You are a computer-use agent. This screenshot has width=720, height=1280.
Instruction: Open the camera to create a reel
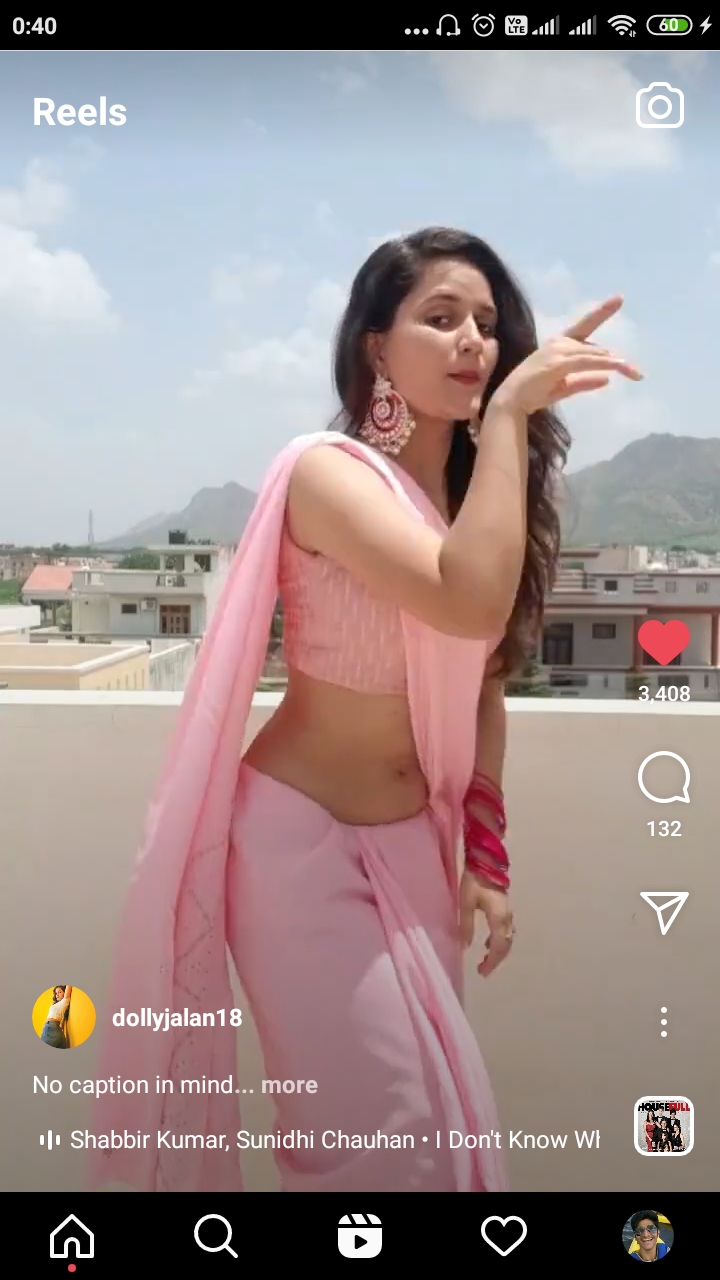pyautogui.click(x=660, y=107)
